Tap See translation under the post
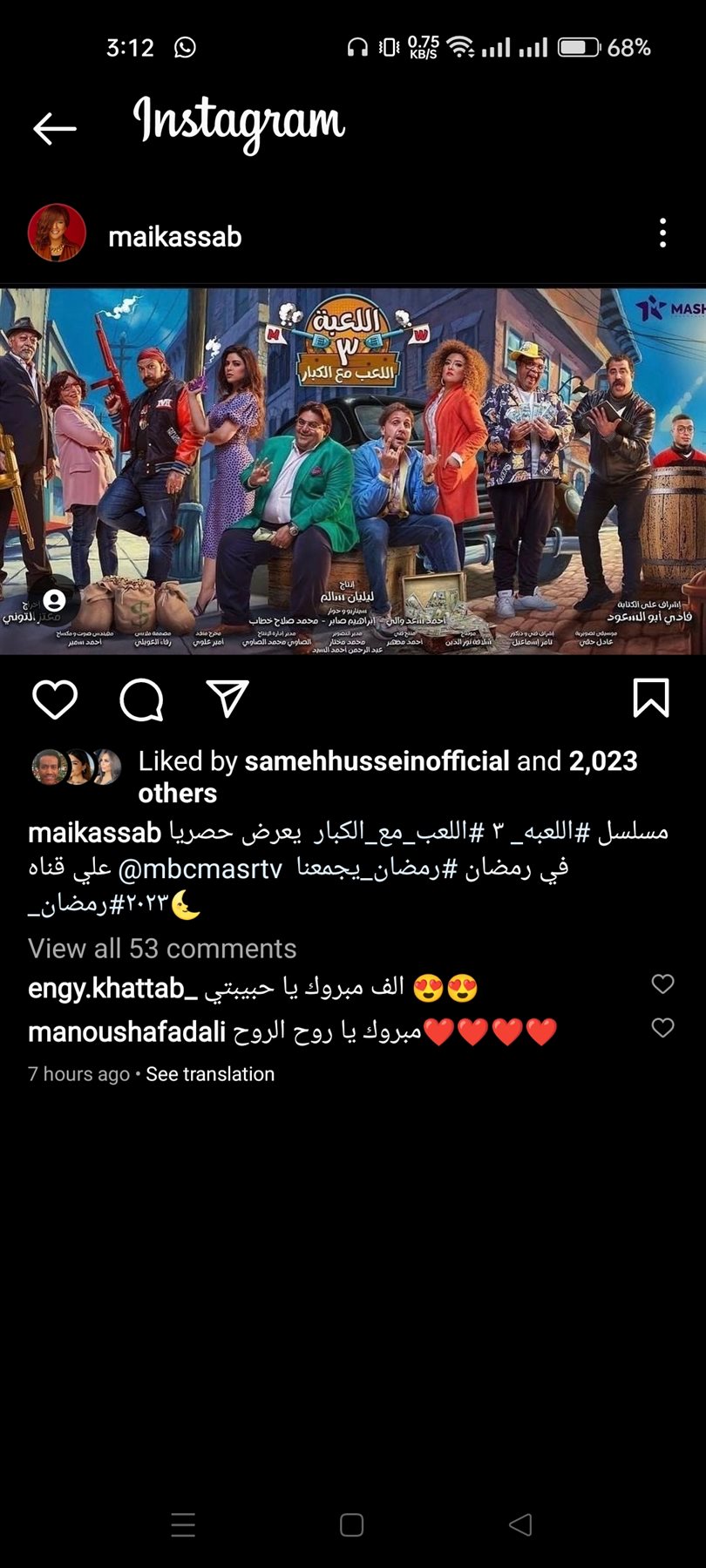This screenshot has height=1568, width=706. point(210,1074)
